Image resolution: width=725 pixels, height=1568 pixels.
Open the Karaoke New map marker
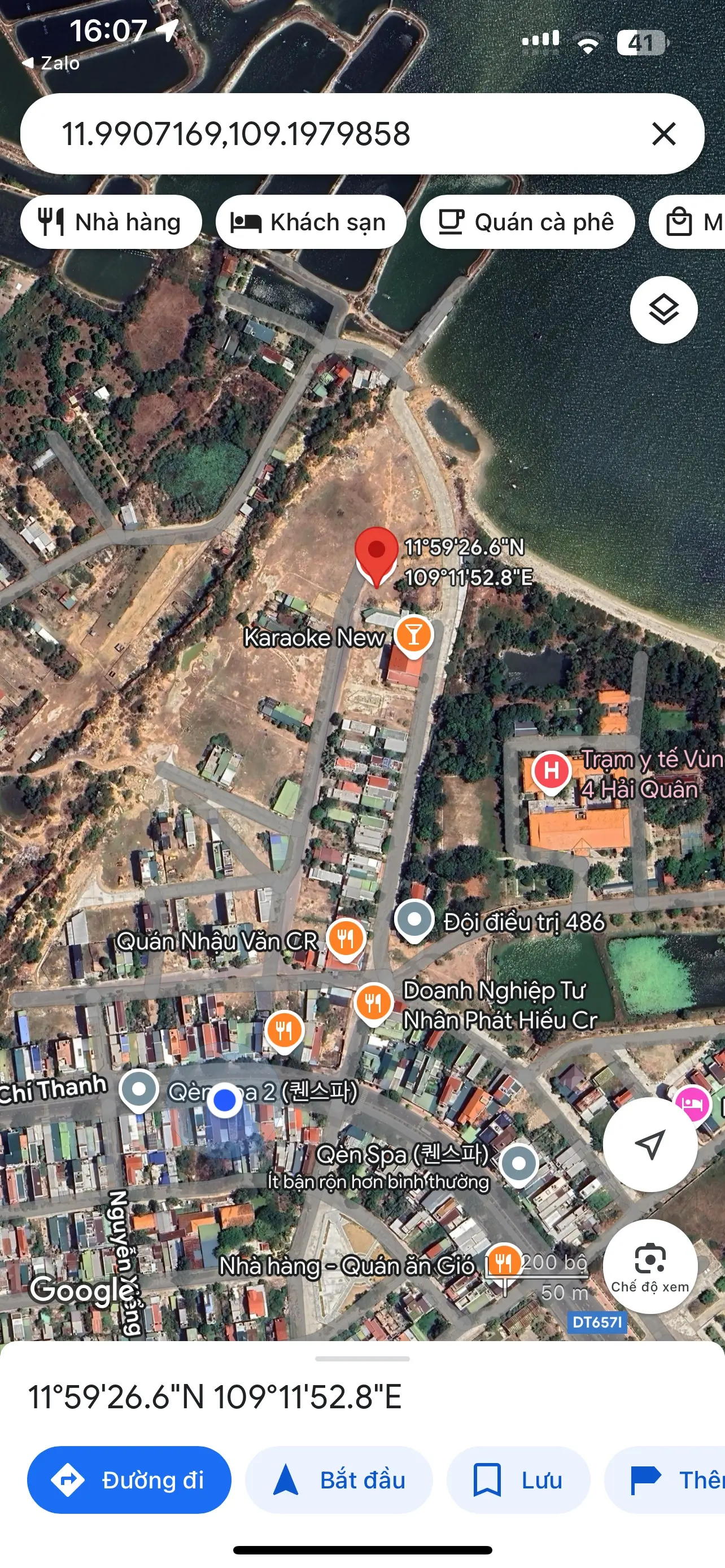click(413, 635)
